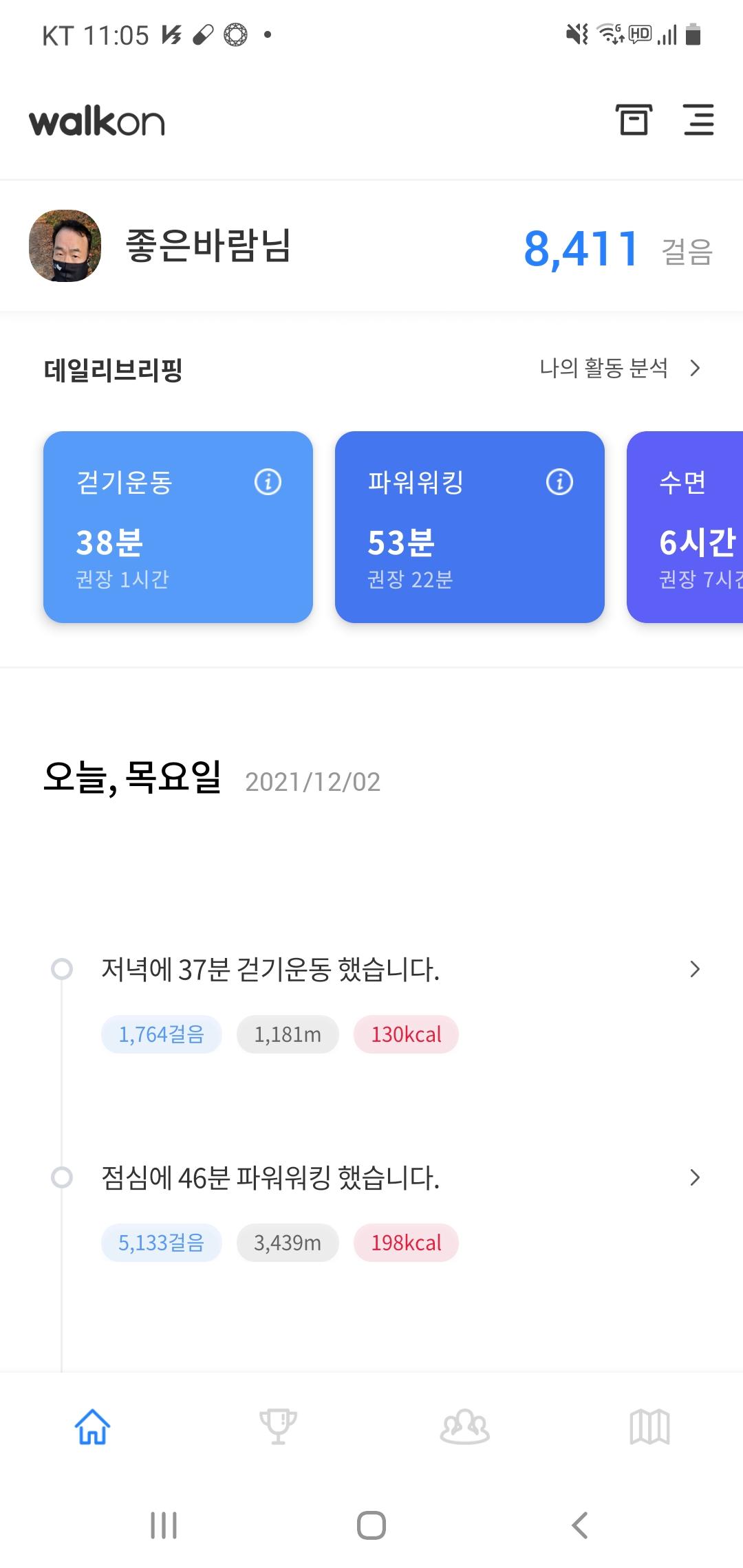Open the hamburger menu

coord(698,120)
